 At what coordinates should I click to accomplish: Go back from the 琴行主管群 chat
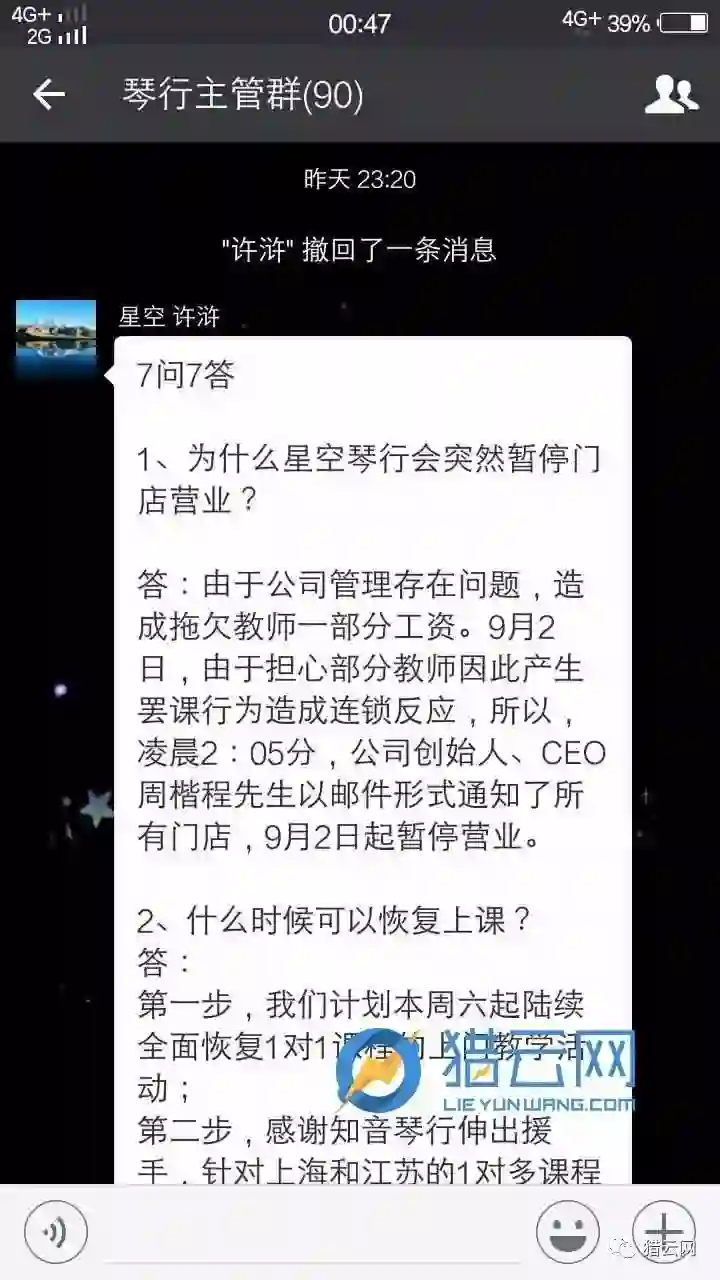[48, 95]
